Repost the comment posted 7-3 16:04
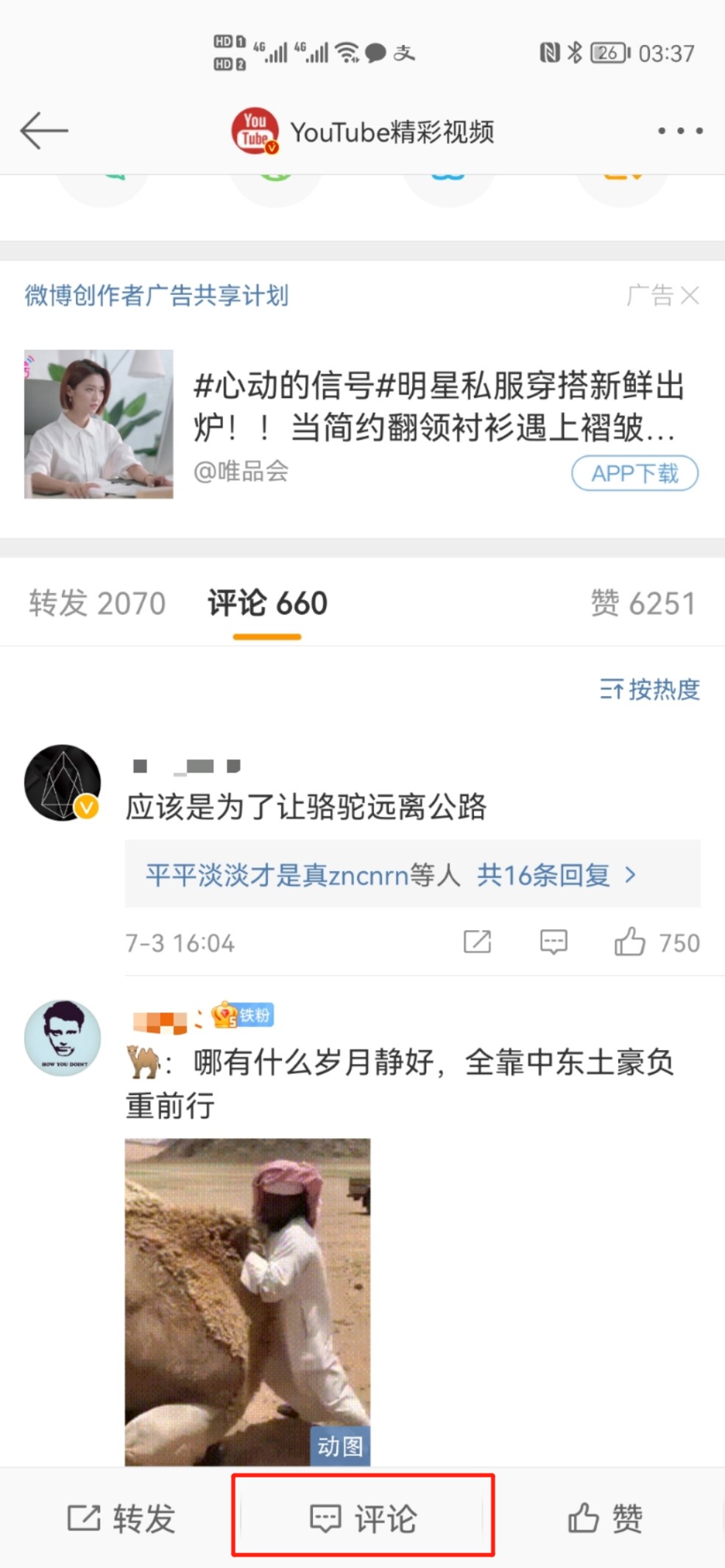This screenshot has width=725, height=1568. (477, 941)
